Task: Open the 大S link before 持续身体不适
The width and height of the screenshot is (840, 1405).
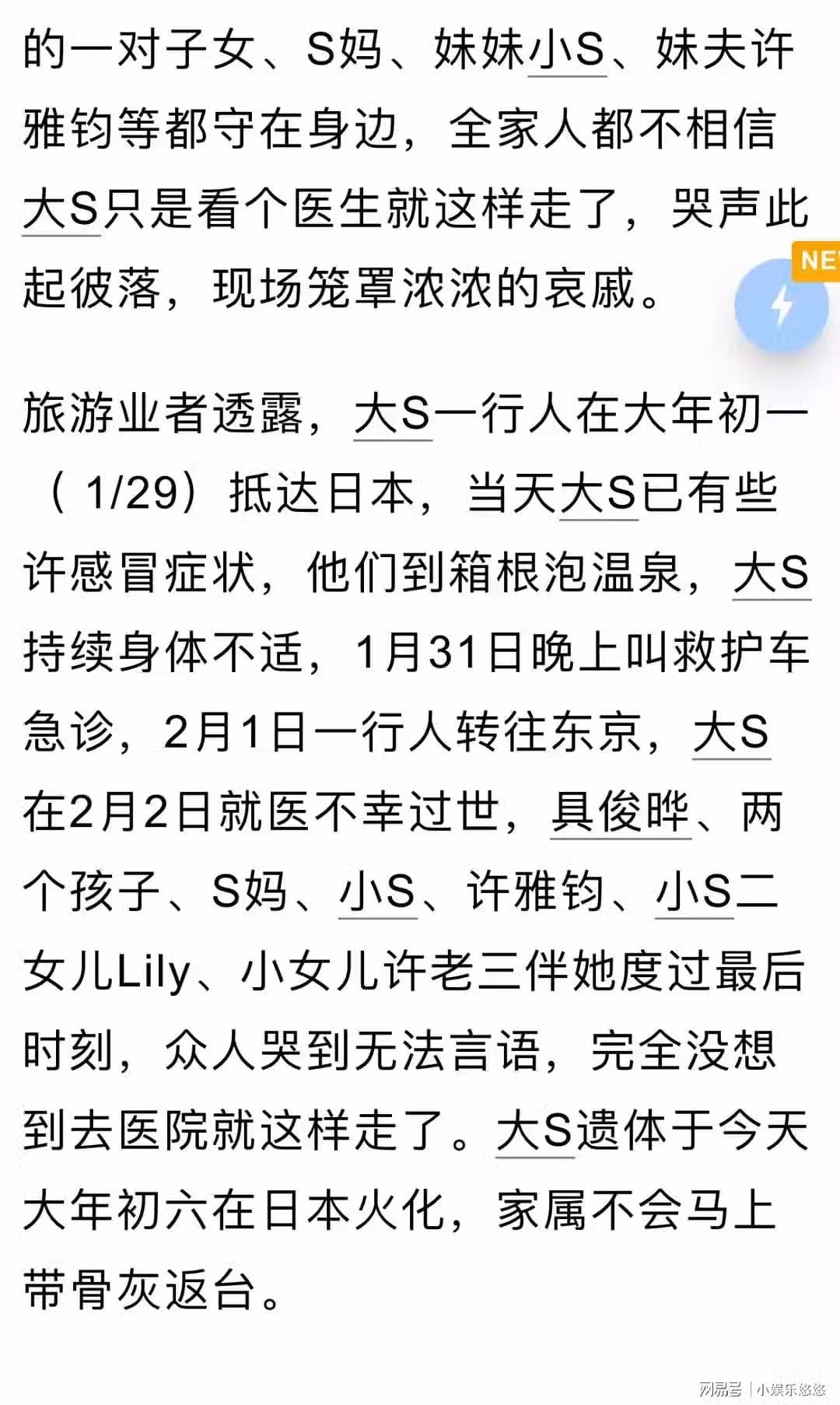Action: coord(772,574)
